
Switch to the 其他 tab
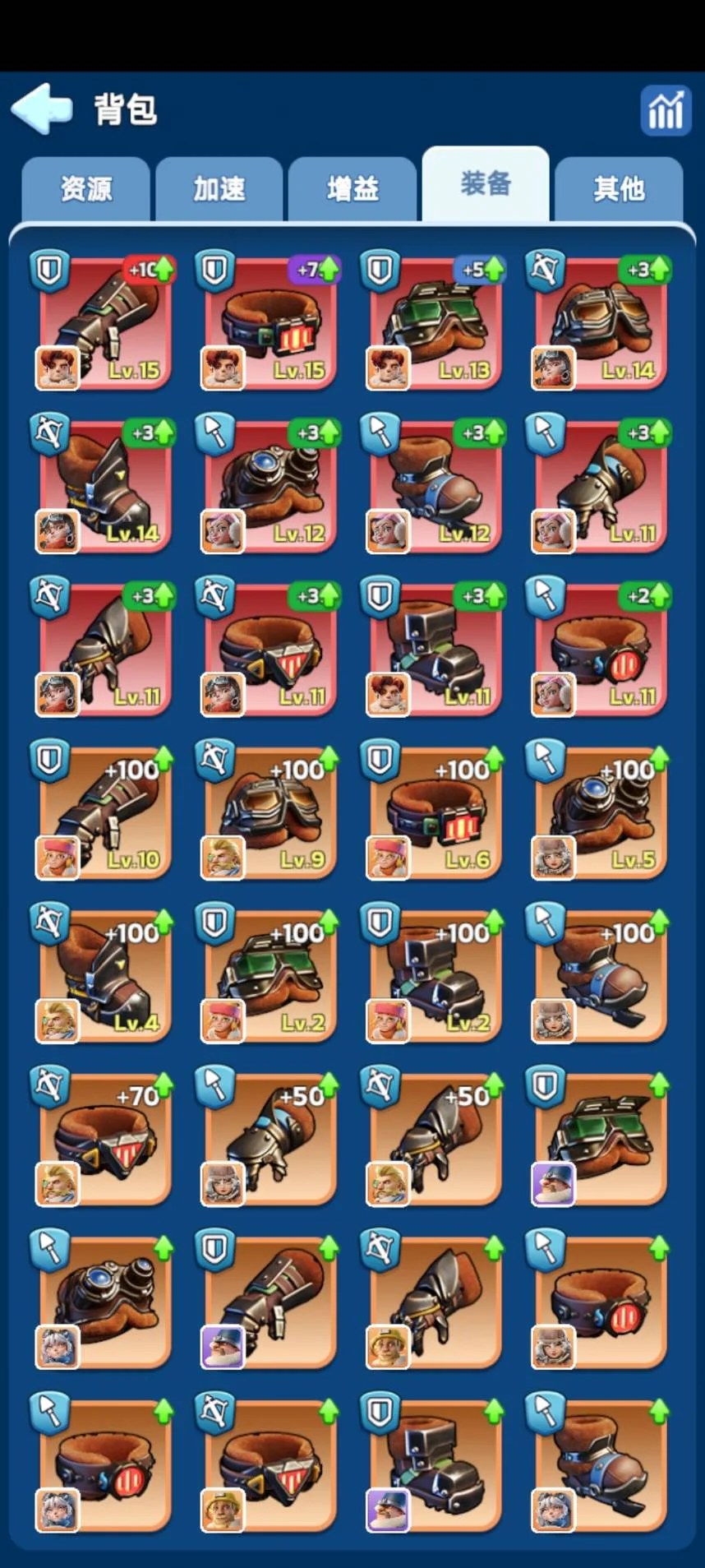pos(619,189)
